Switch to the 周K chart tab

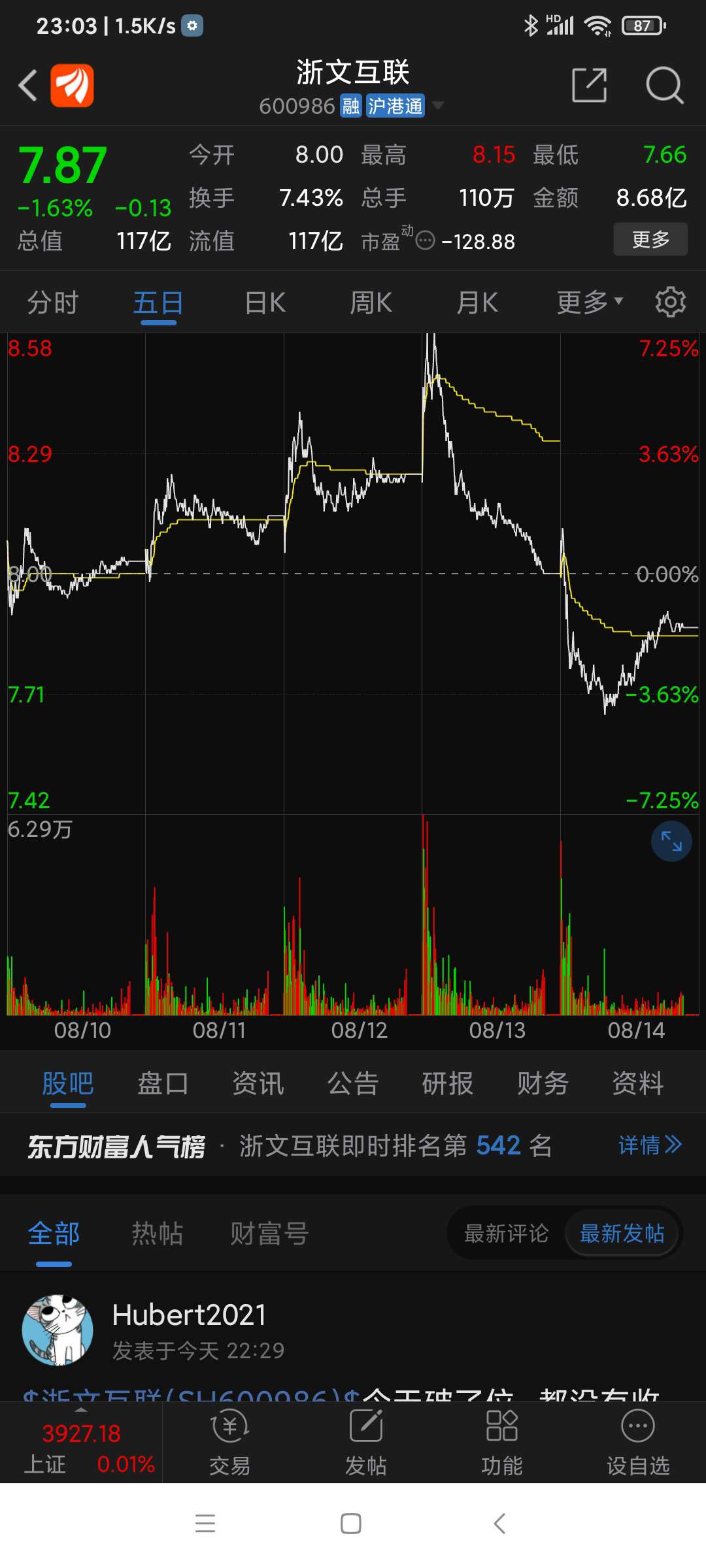pyautogui.click(x=371, y=302)
